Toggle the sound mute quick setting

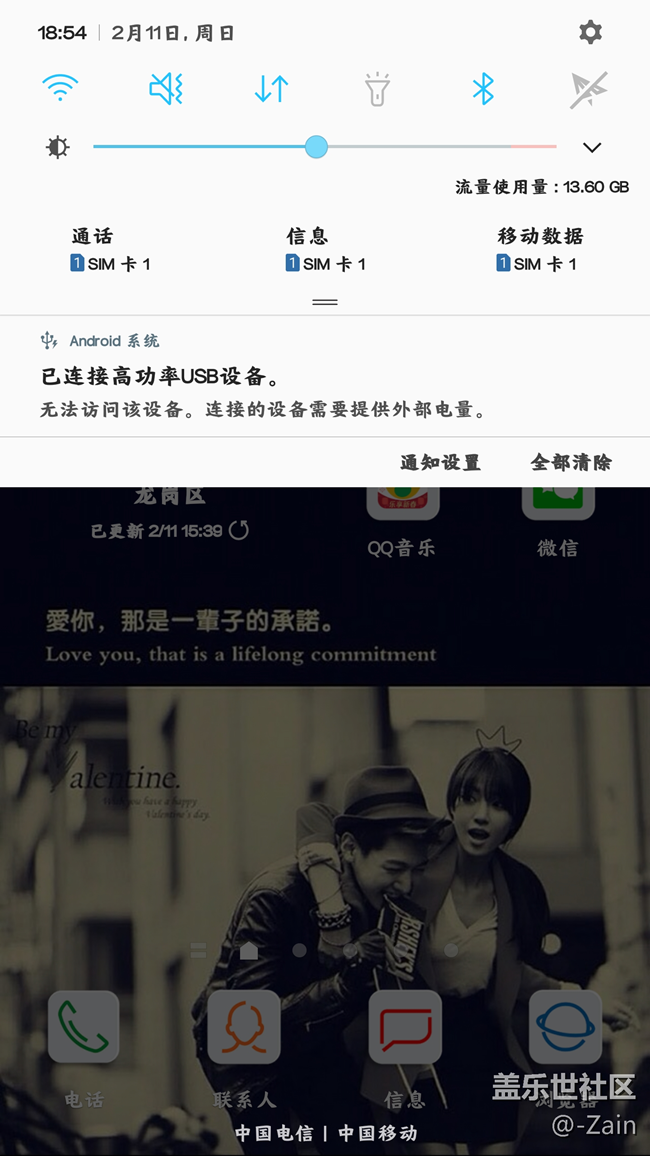click(166, 89)
